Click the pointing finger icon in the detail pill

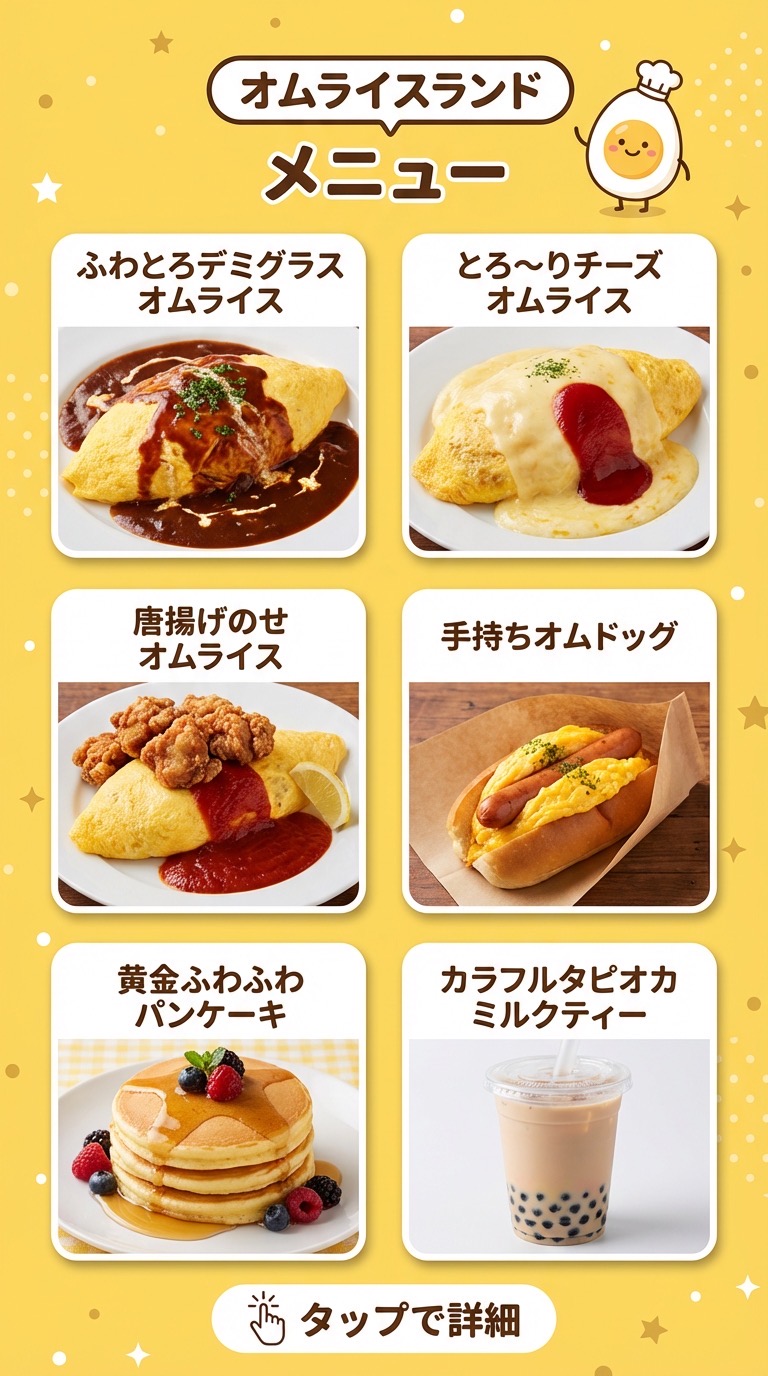click(265, 1317)
